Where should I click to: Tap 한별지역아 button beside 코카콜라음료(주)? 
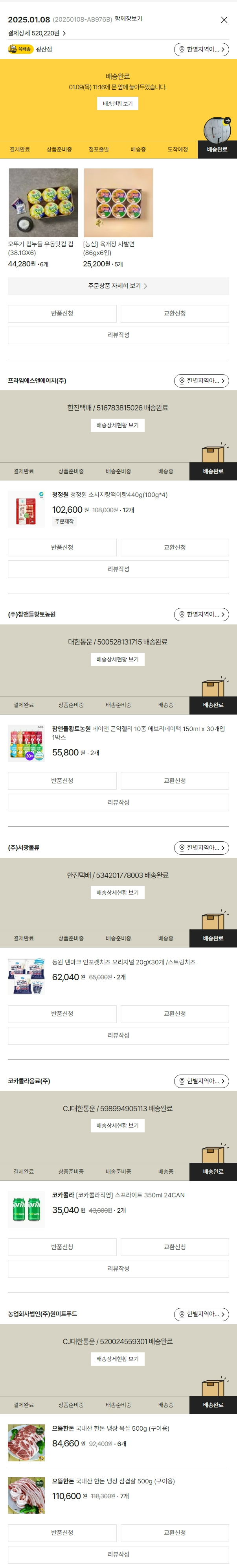coord(201,1081)
